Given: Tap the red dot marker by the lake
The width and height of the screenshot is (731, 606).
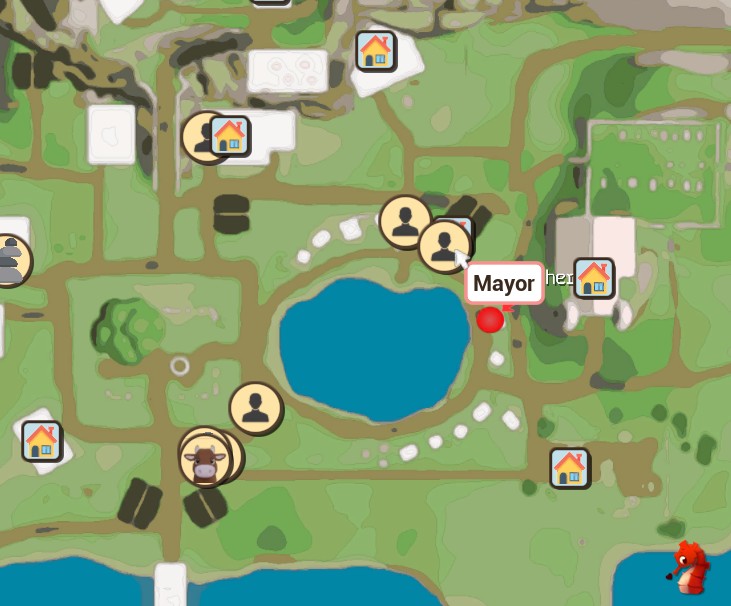Looking at the screenshot, I should (490, 320).
